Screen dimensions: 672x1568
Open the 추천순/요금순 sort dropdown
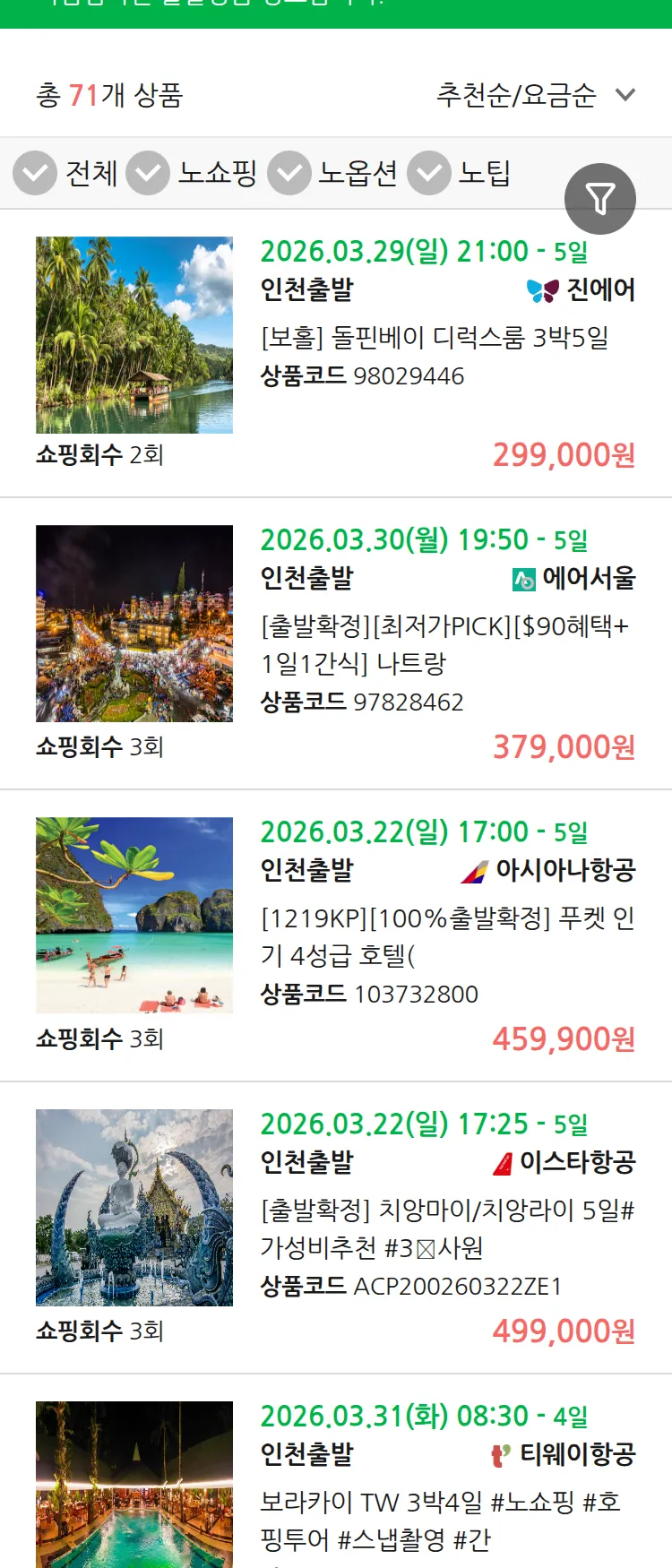pos(515,96)
